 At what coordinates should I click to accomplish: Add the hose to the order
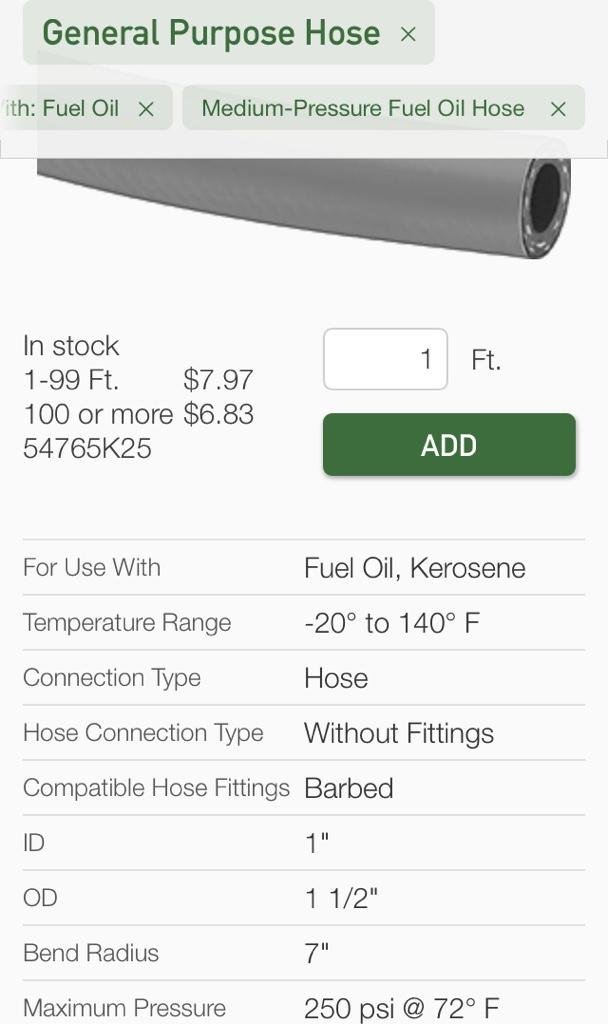[x=449, y=445]
